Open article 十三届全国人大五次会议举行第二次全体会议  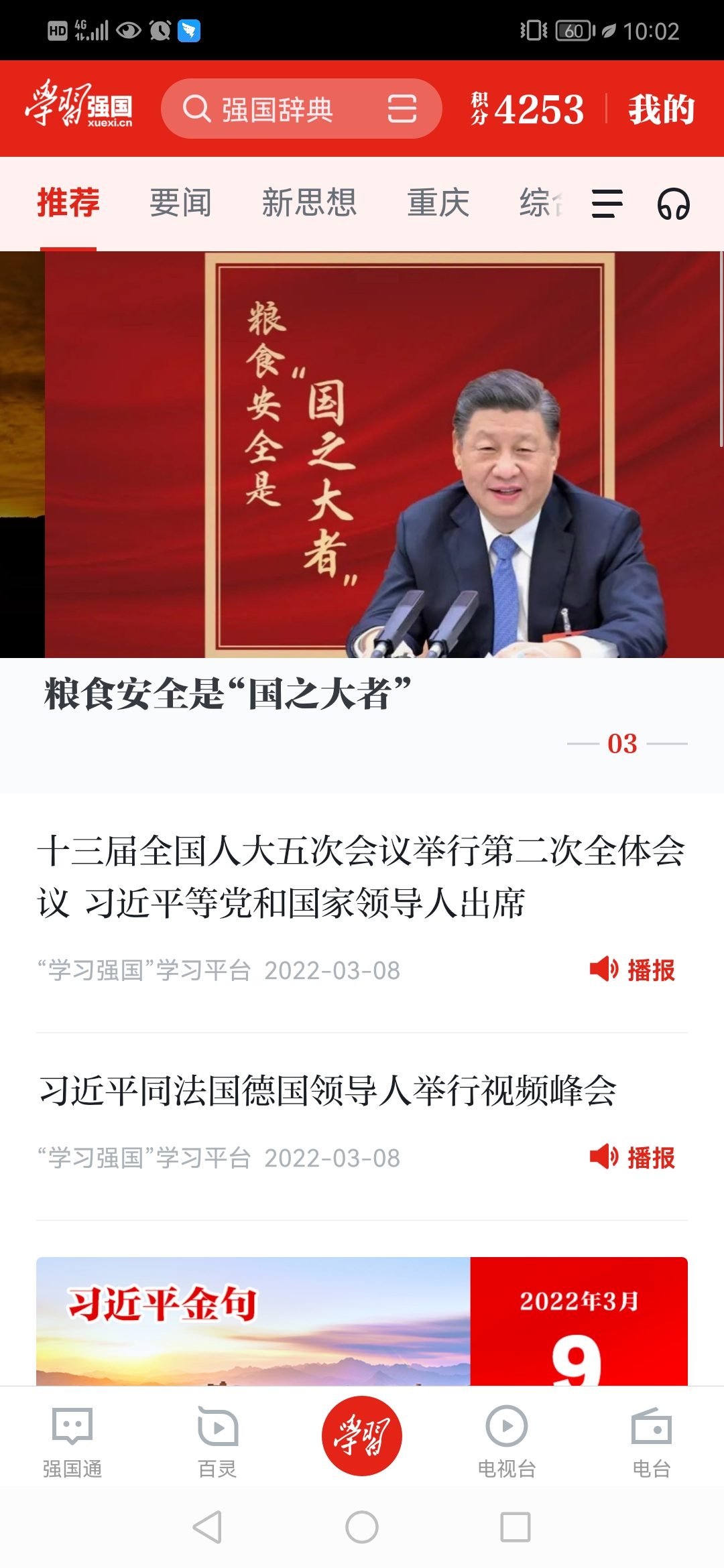click(361, 876)
